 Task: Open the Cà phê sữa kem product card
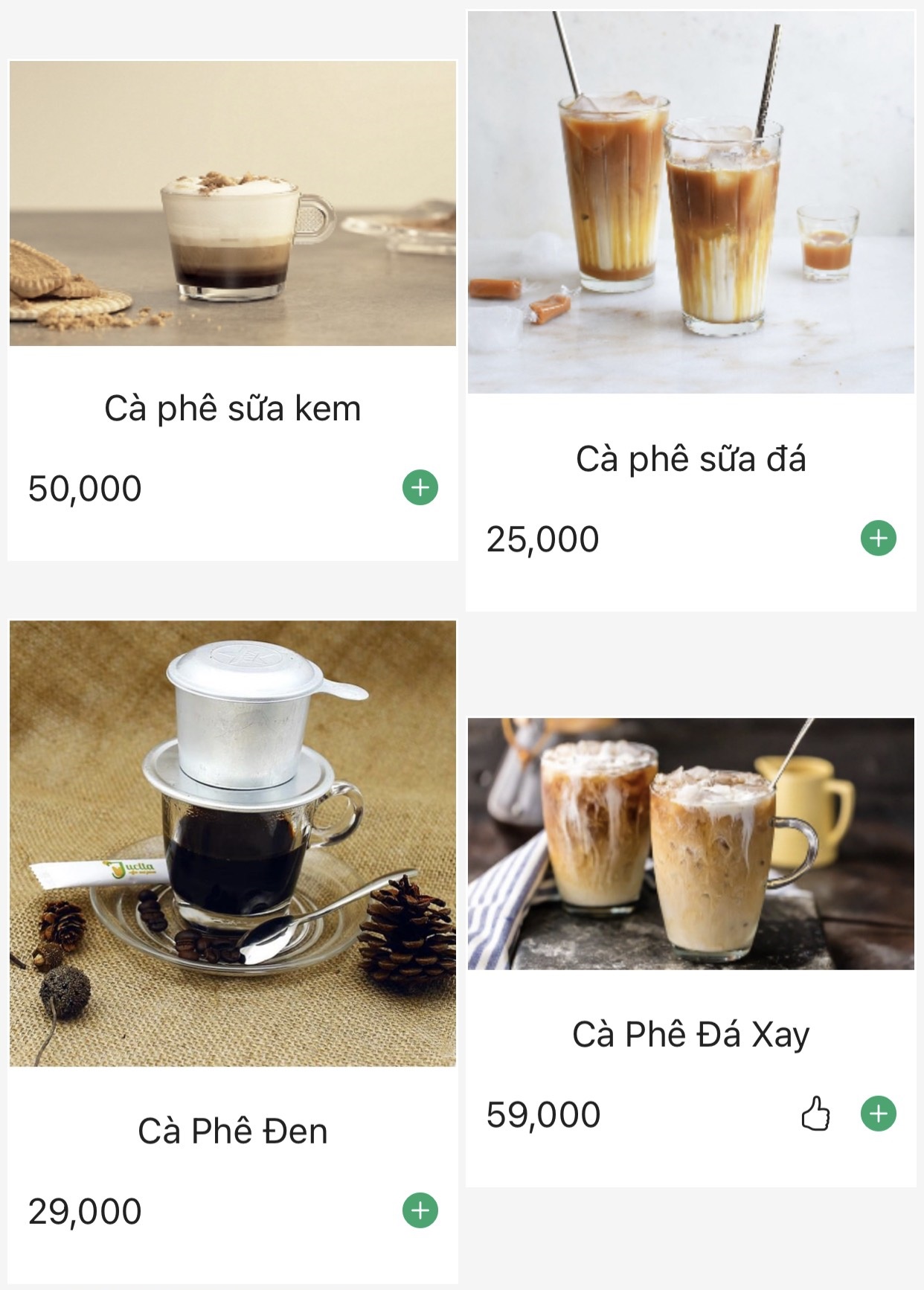(x=232, y=204)
